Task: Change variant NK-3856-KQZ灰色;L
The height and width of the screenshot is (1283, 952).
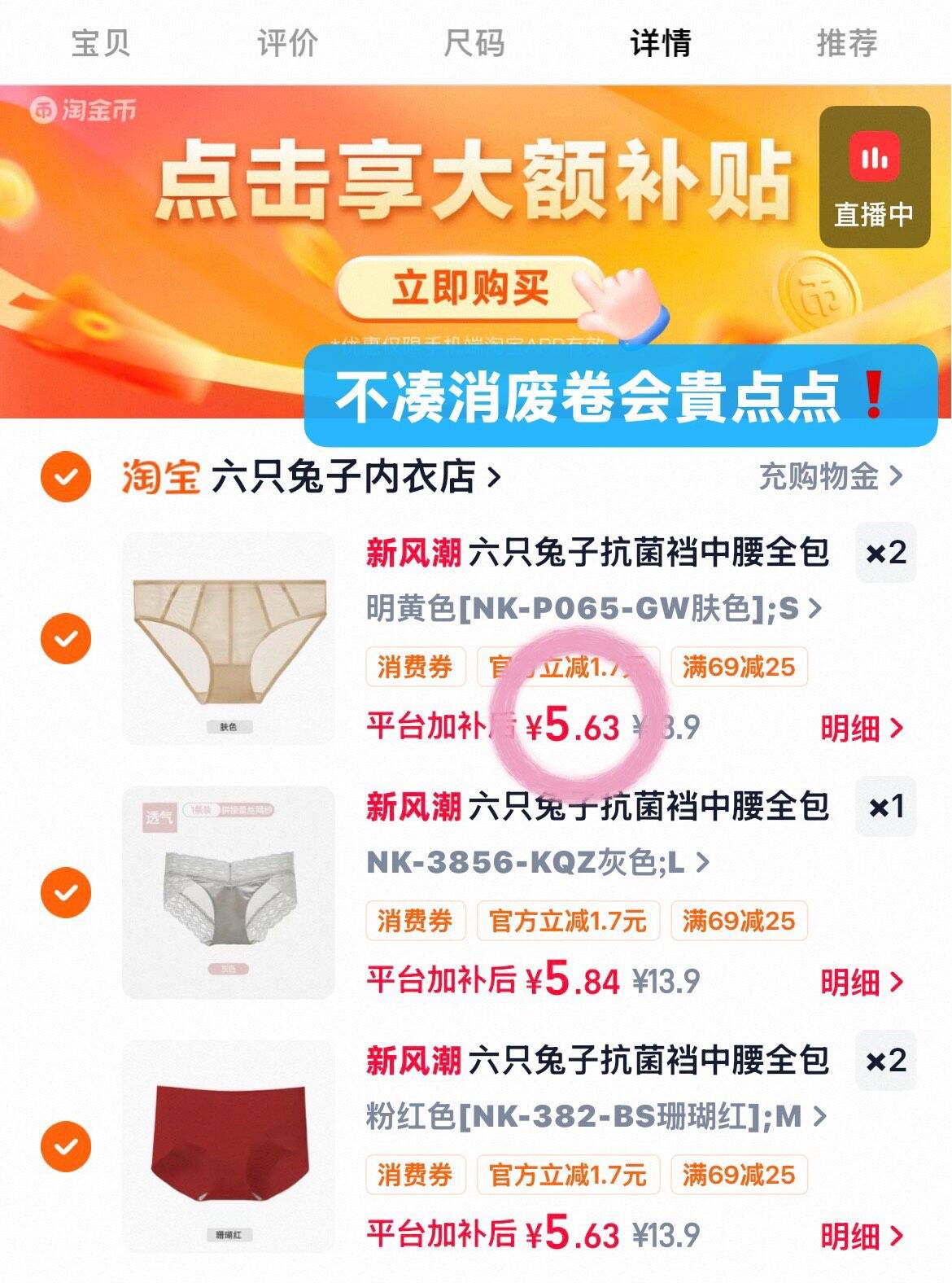Action: pos(538,861)
